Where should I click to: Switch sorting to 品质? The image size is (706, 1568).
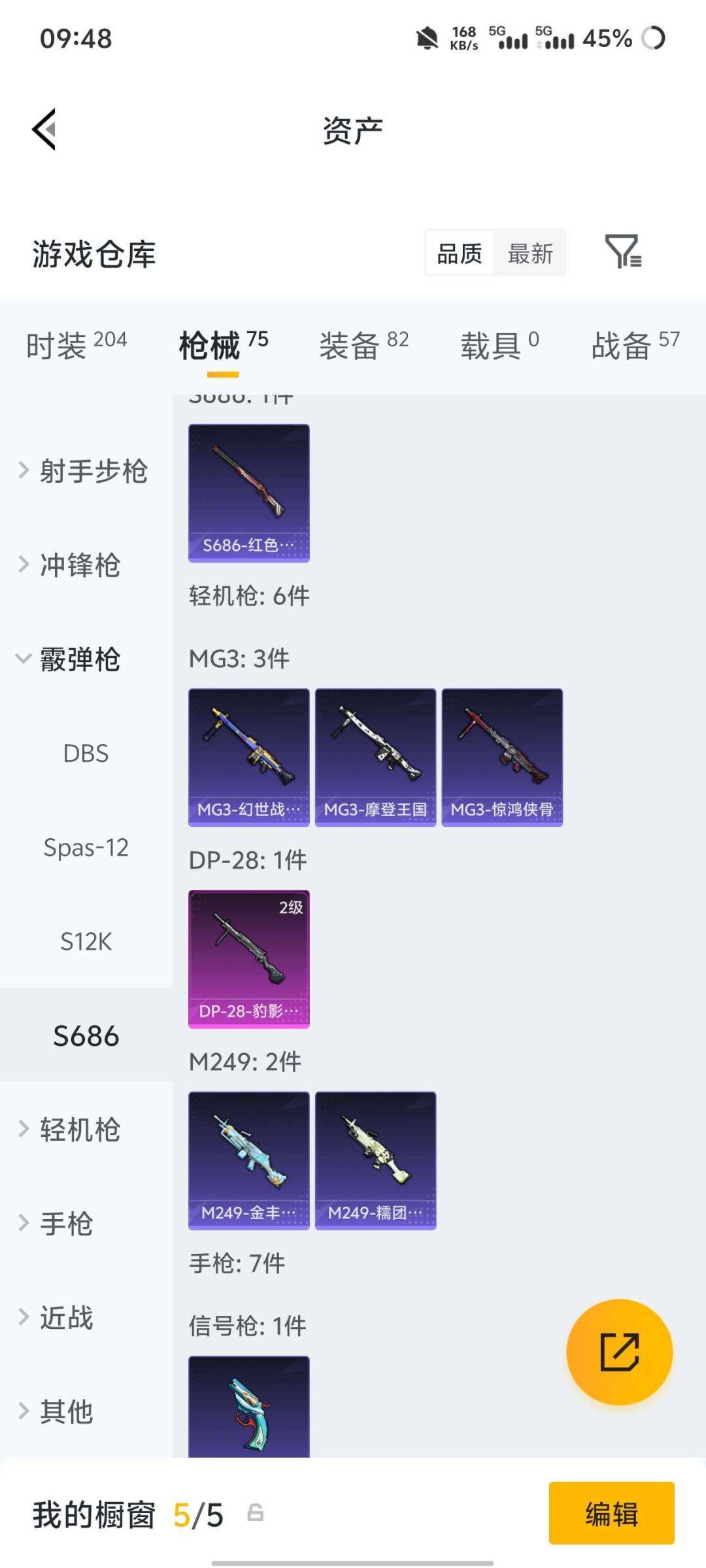tap(459, 252)
